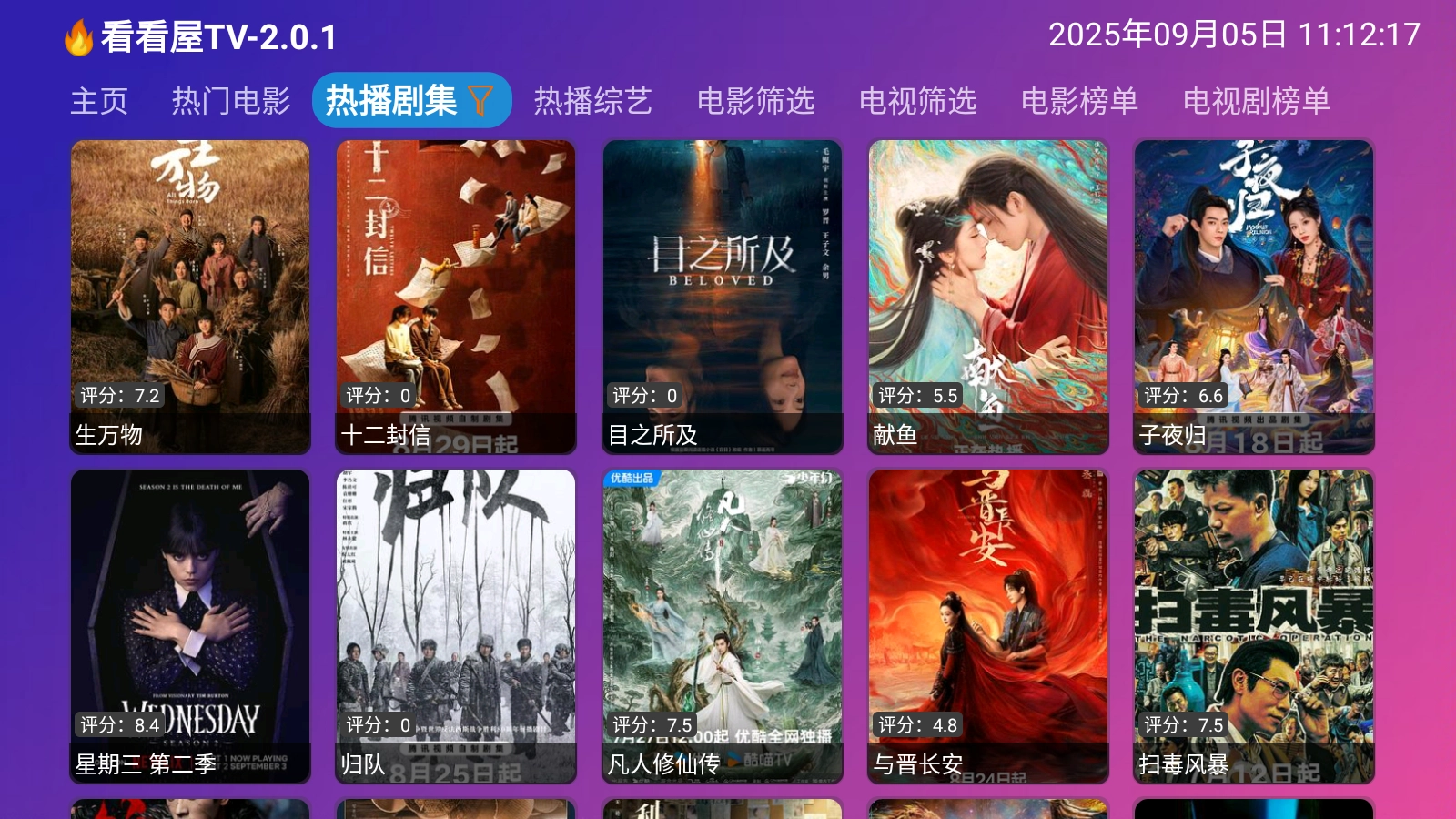Open the 电视剧榜单 tab

1256,101
